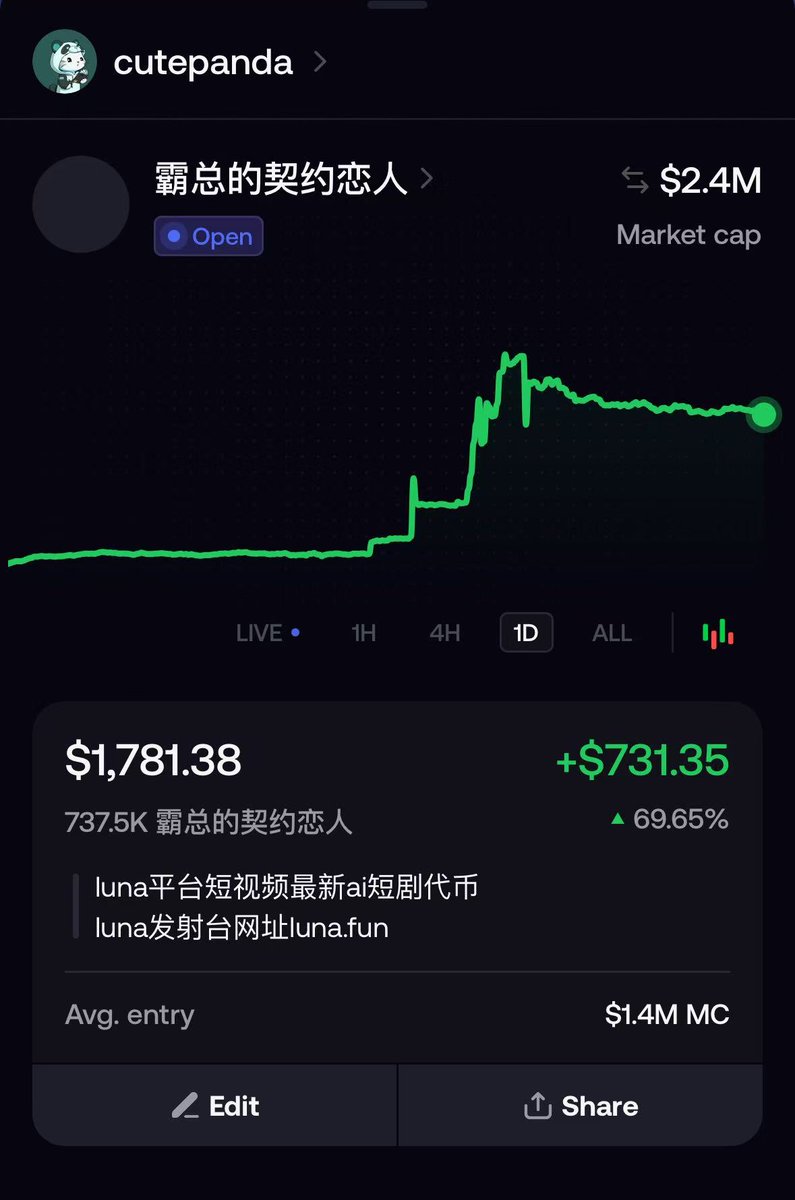Edit this position note

pyautogui.click(x=215, y=1106)
